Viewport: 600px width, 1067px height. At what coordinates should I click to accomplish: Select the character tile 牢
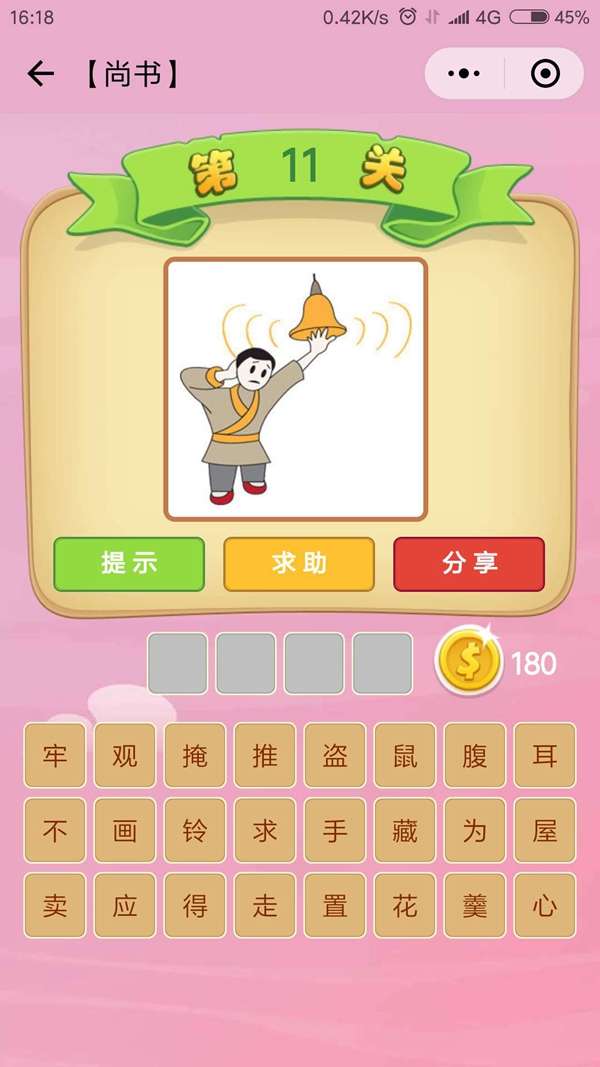click(x=55, y=756)
